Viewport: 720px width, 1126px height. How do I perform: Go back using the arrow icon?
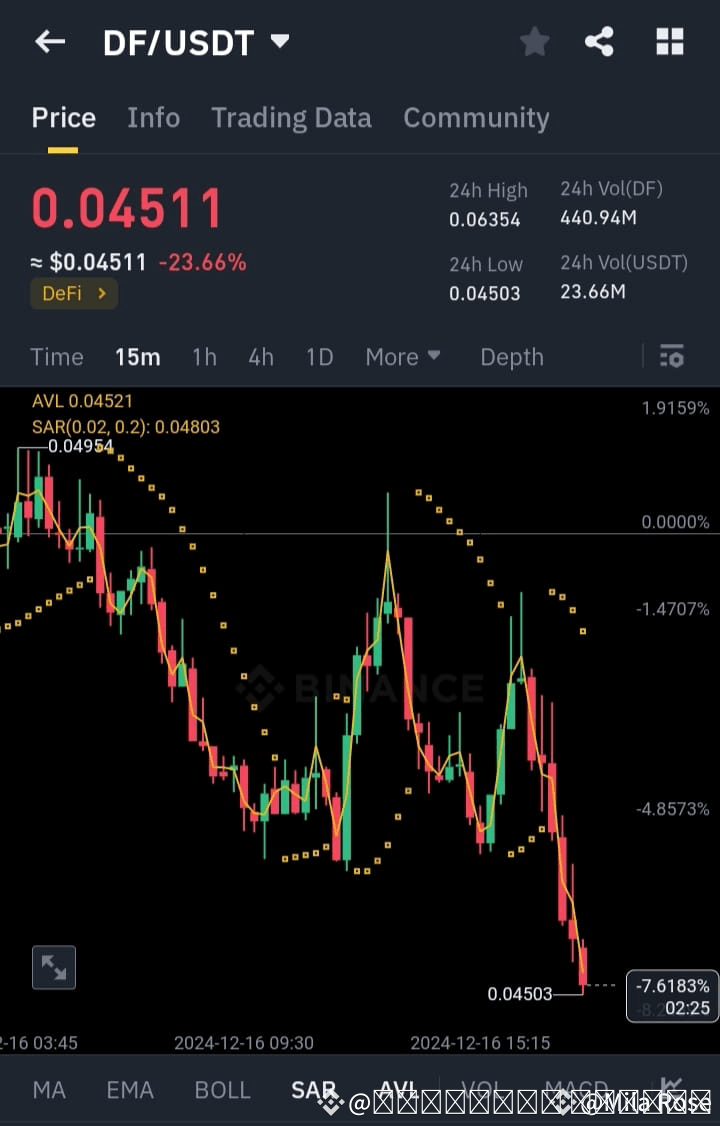(x=49, y=42)
